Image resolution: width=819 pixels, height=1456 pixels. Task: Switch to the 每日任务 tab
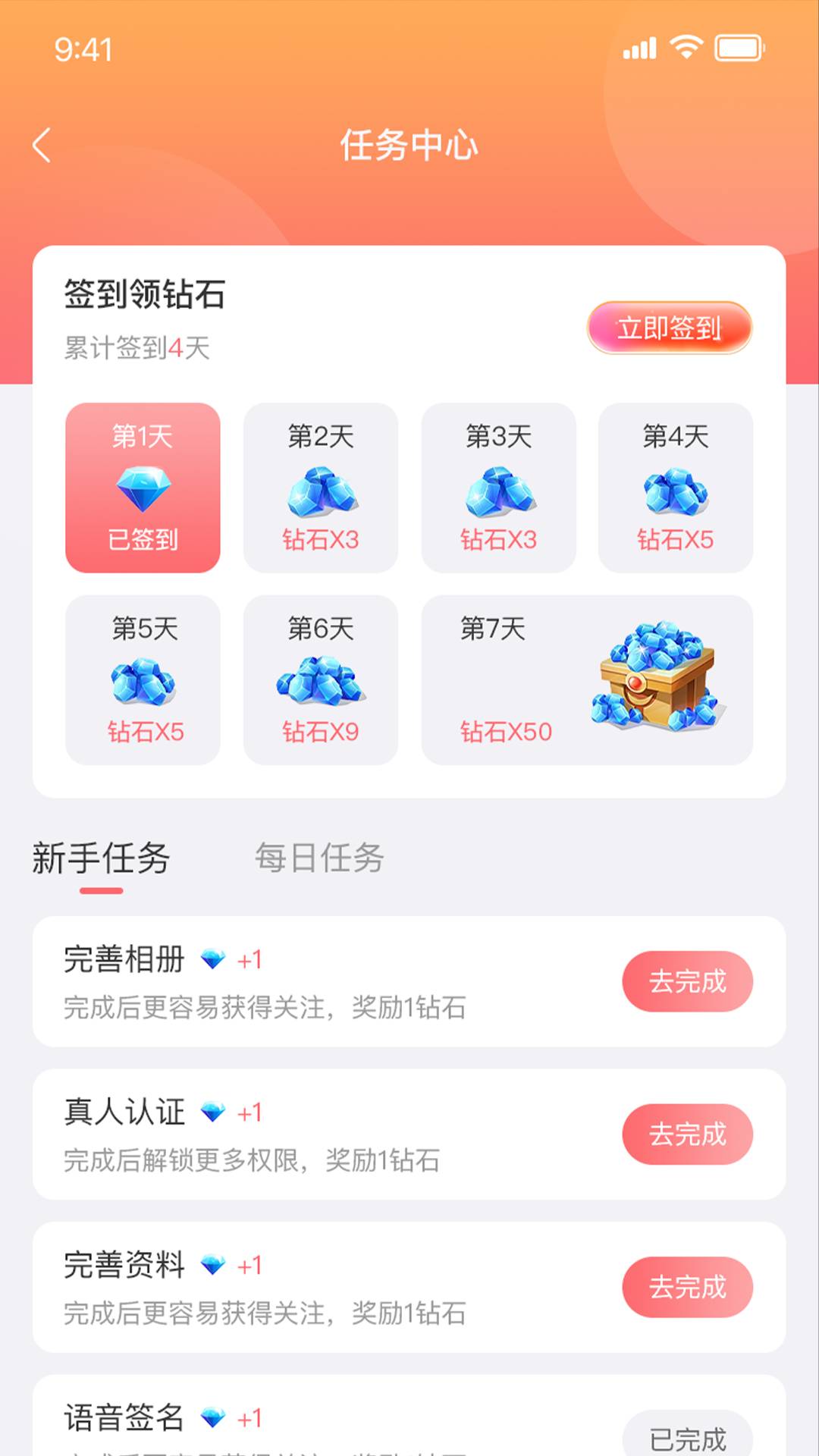320,857
